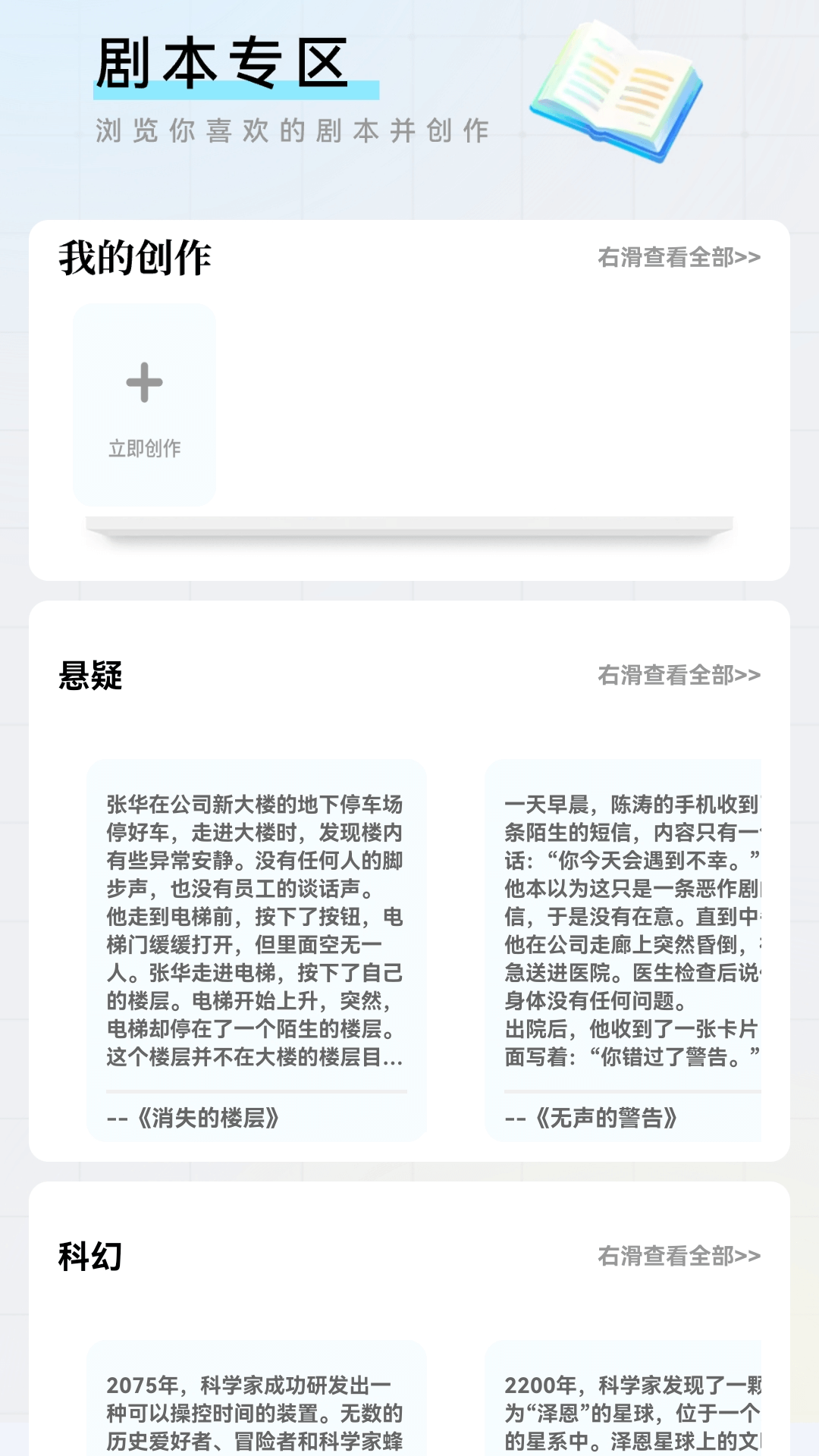Open 右滑查看全部 in 我的创作 section
Image resolution: width=819 pixels, height=1456 pixels.
coord(679,258)
